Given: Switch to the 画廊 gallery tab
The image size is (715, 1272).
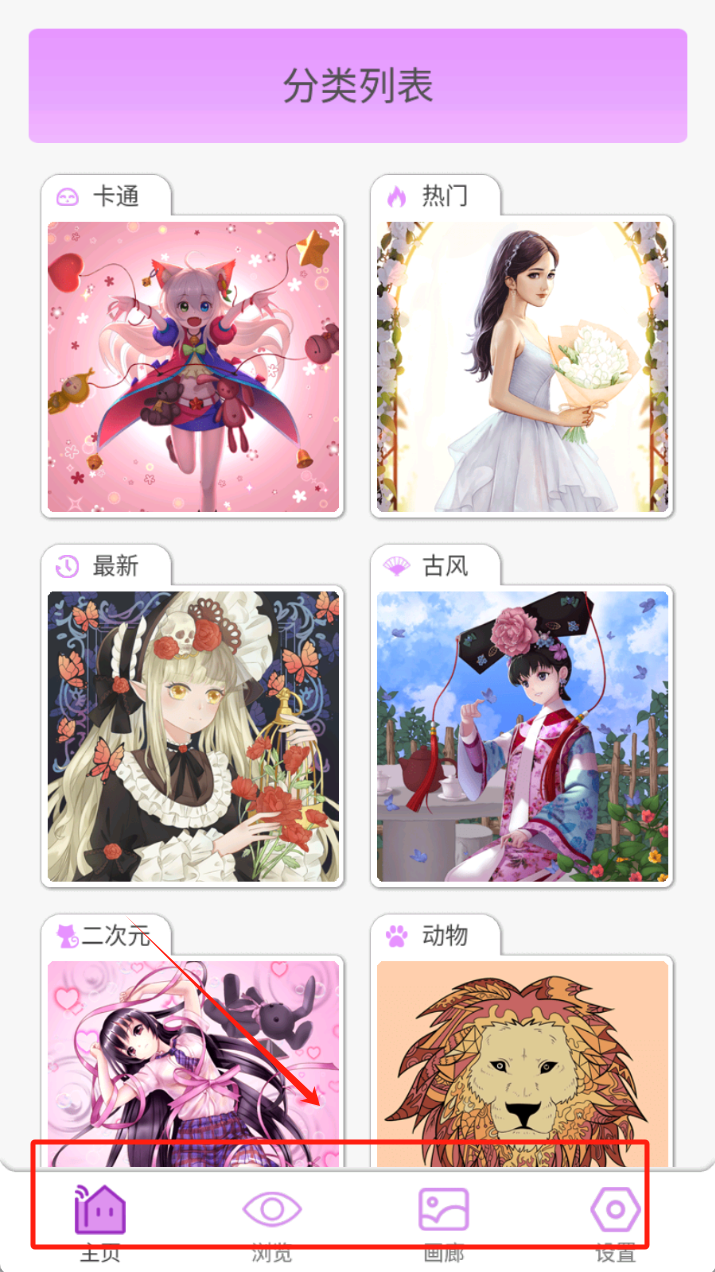Looking at the screenshot, I should [443, 1218].
